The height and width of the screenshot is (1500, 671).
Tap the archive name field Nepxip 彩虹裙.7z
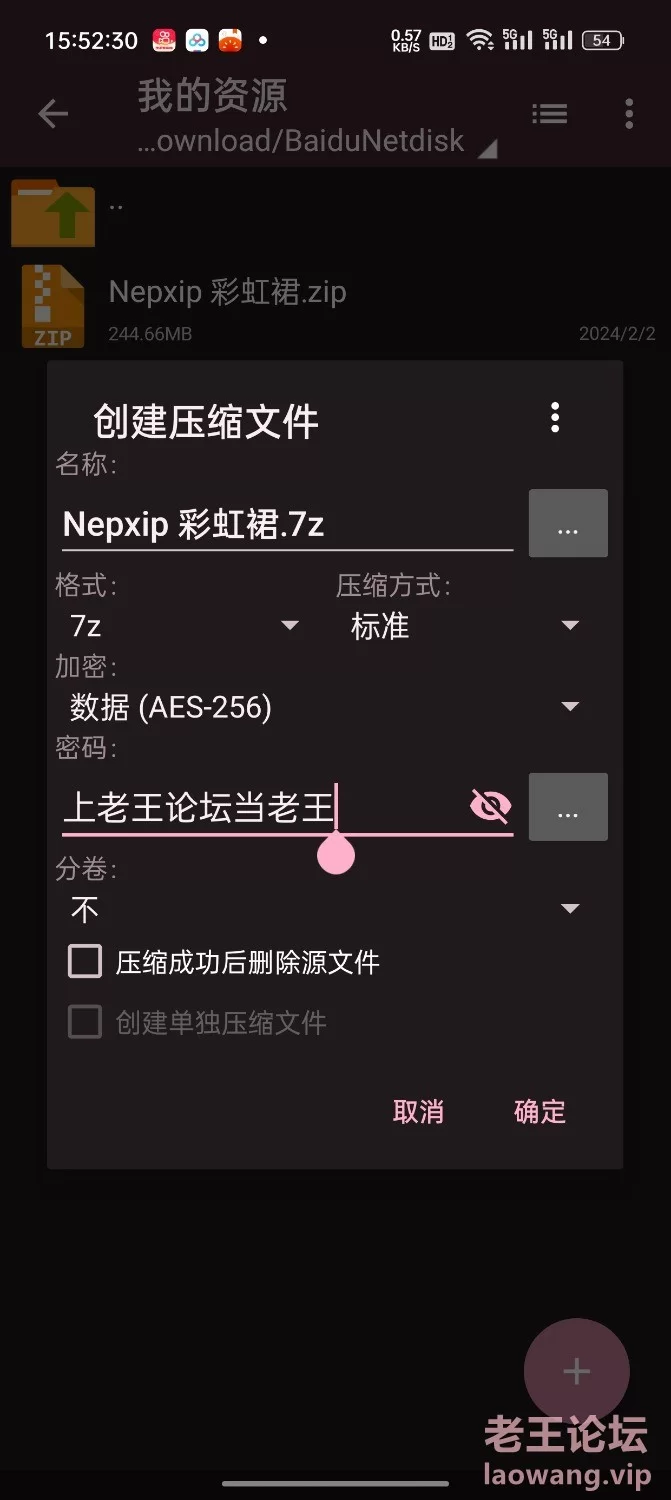point(286,524)
